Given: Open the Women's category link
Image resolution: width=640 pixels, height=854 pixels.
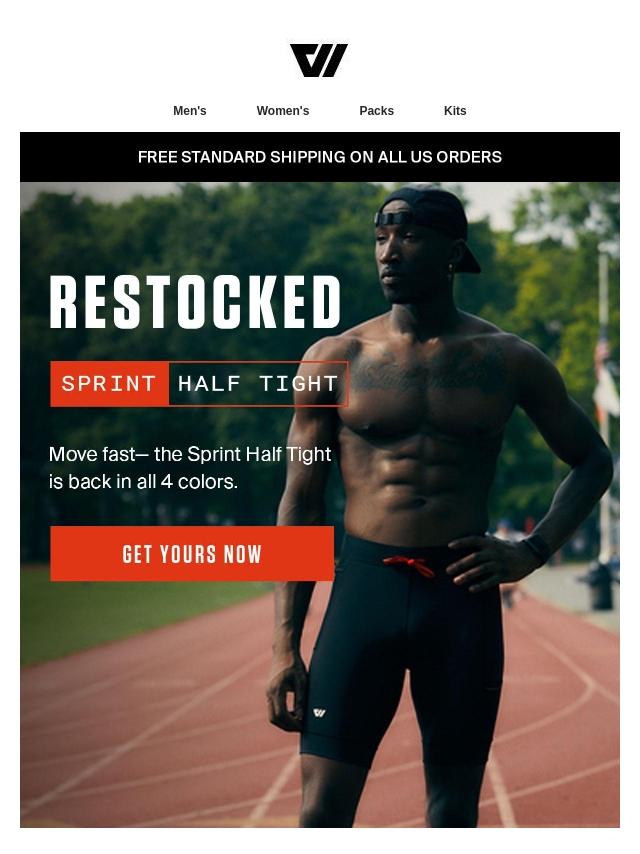Looking at the screenshot, I should click(282, 111).
